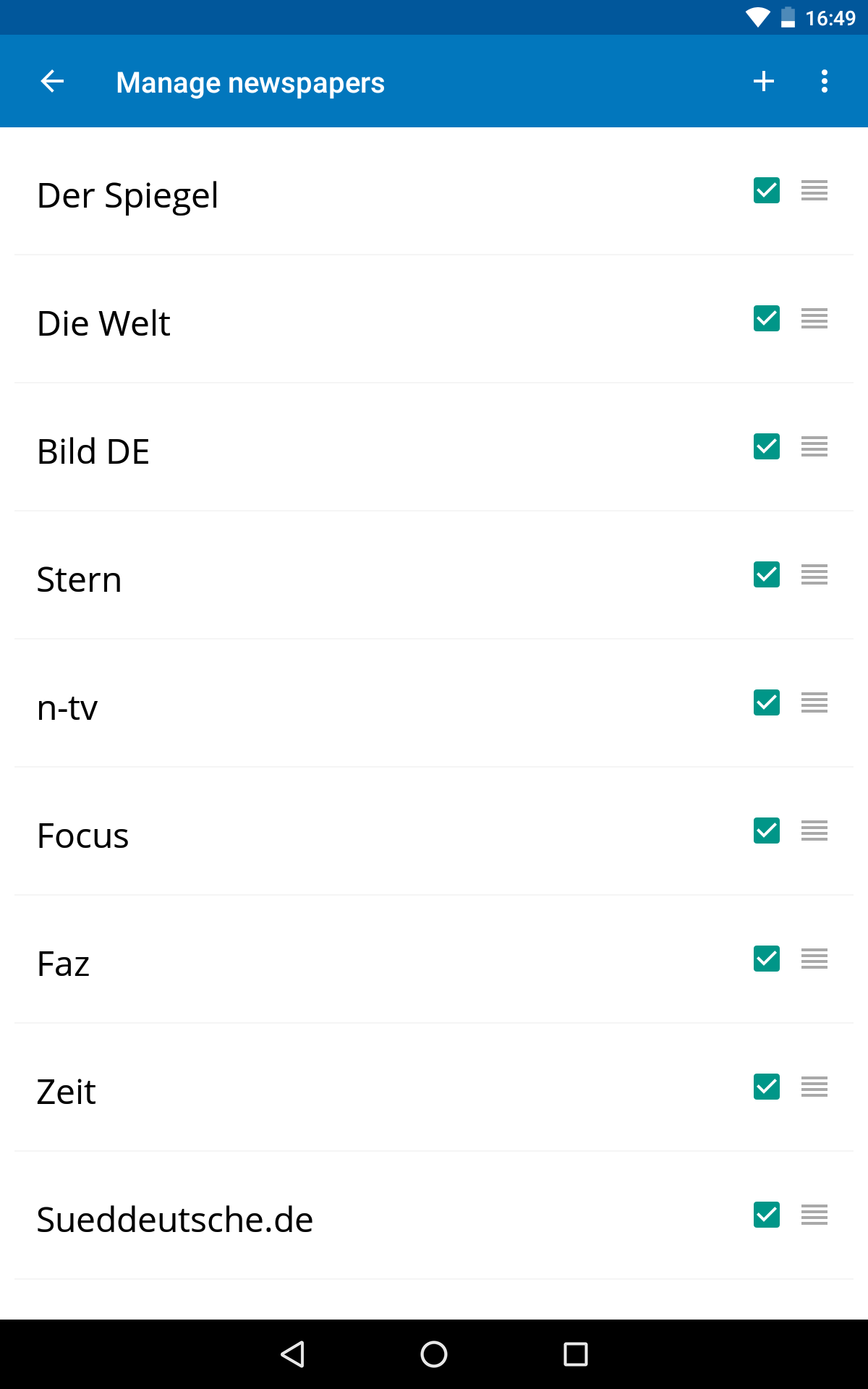
Task: Go back from Manage newspapers
Action: point(52,82)
